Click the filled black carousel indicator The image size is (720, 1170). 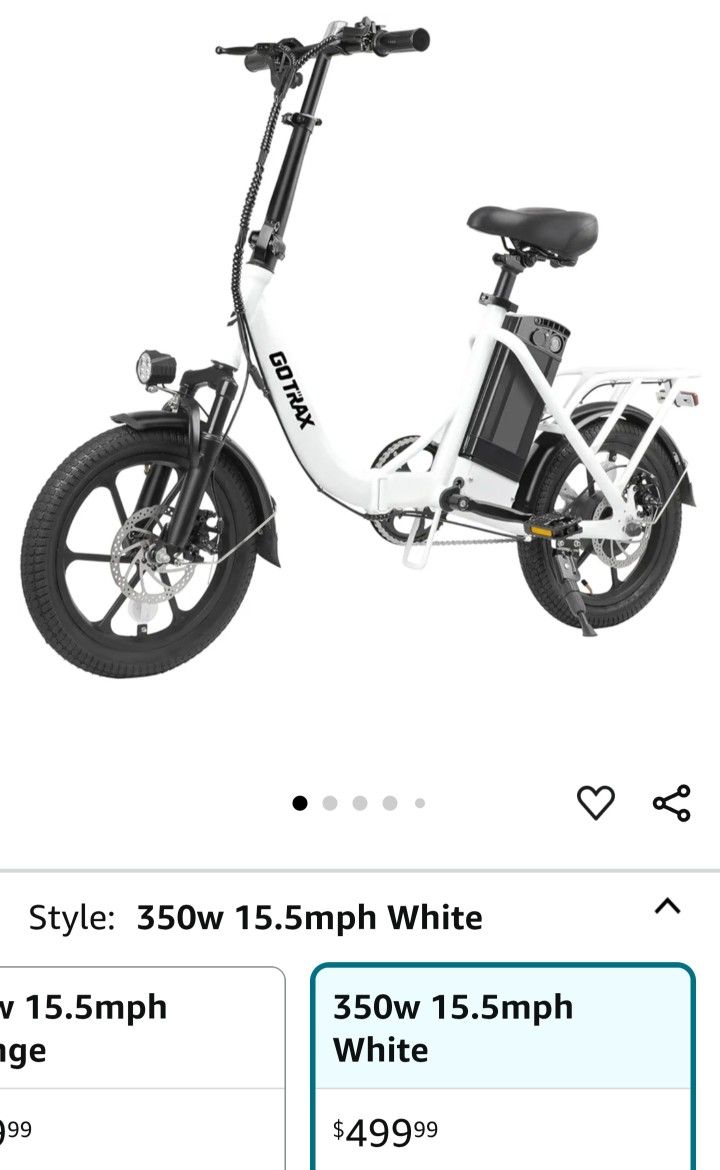pyautogui.click(x=300, y=801)
